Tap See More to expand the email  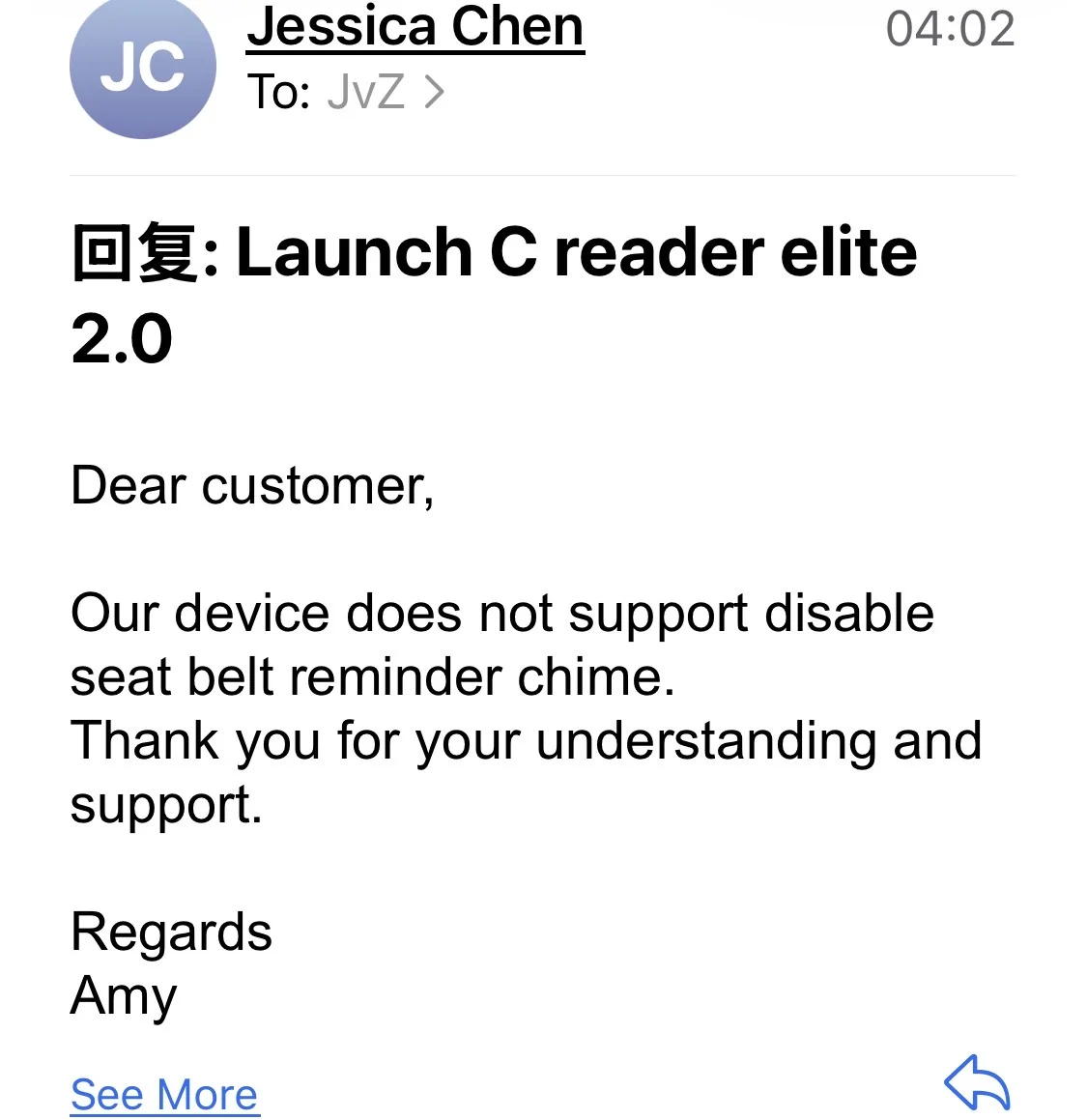point(164,1095)
